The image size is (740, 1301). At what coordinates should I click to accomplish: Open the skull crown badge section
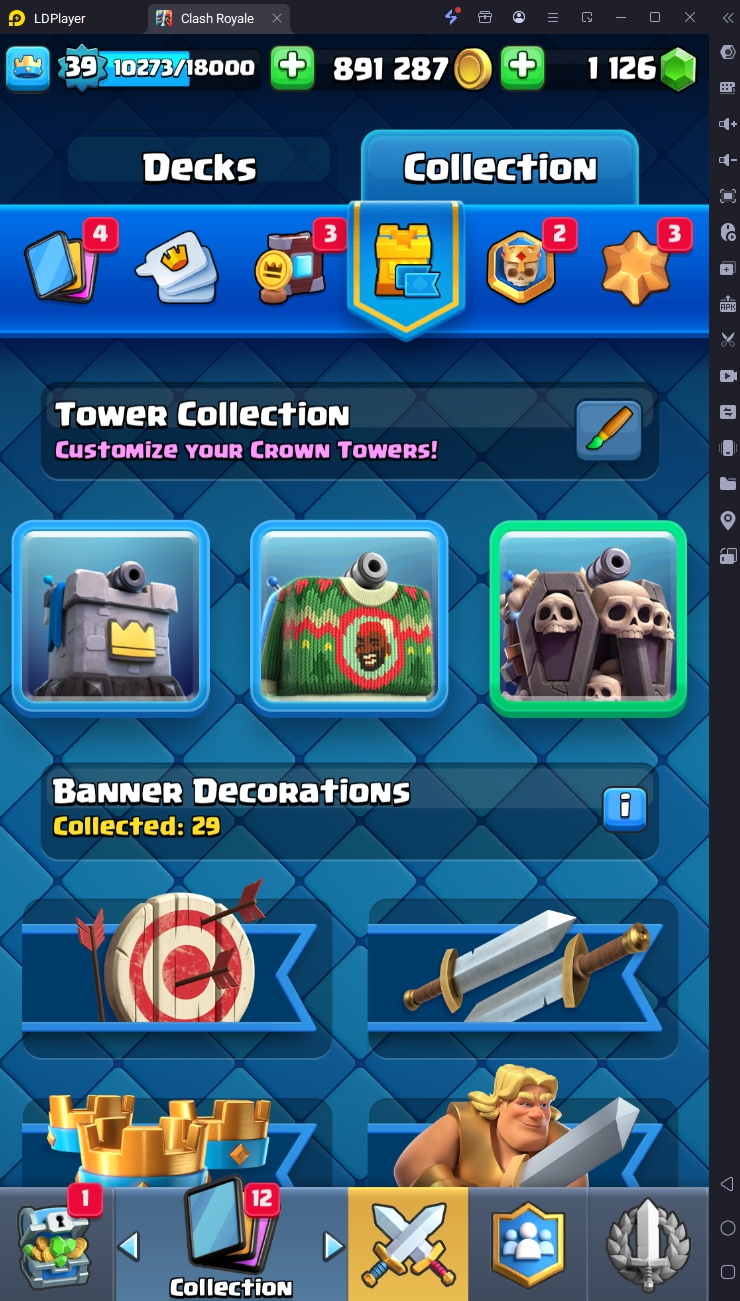(x=521, y=267)
